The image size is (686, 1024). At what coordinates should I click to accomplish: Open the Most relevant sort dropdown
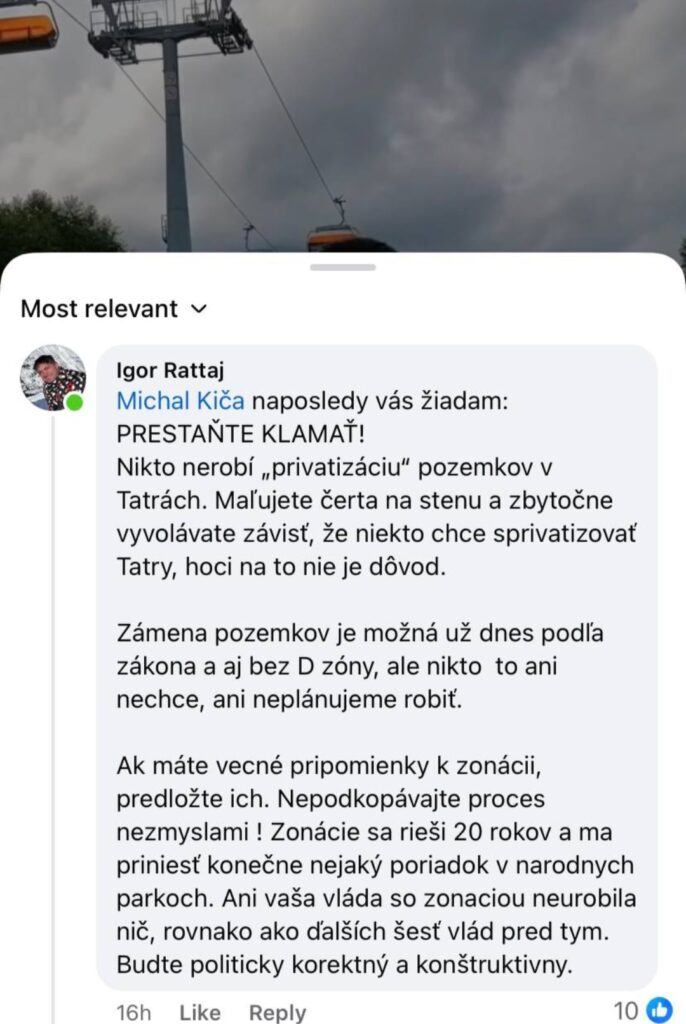pos(114,309)
